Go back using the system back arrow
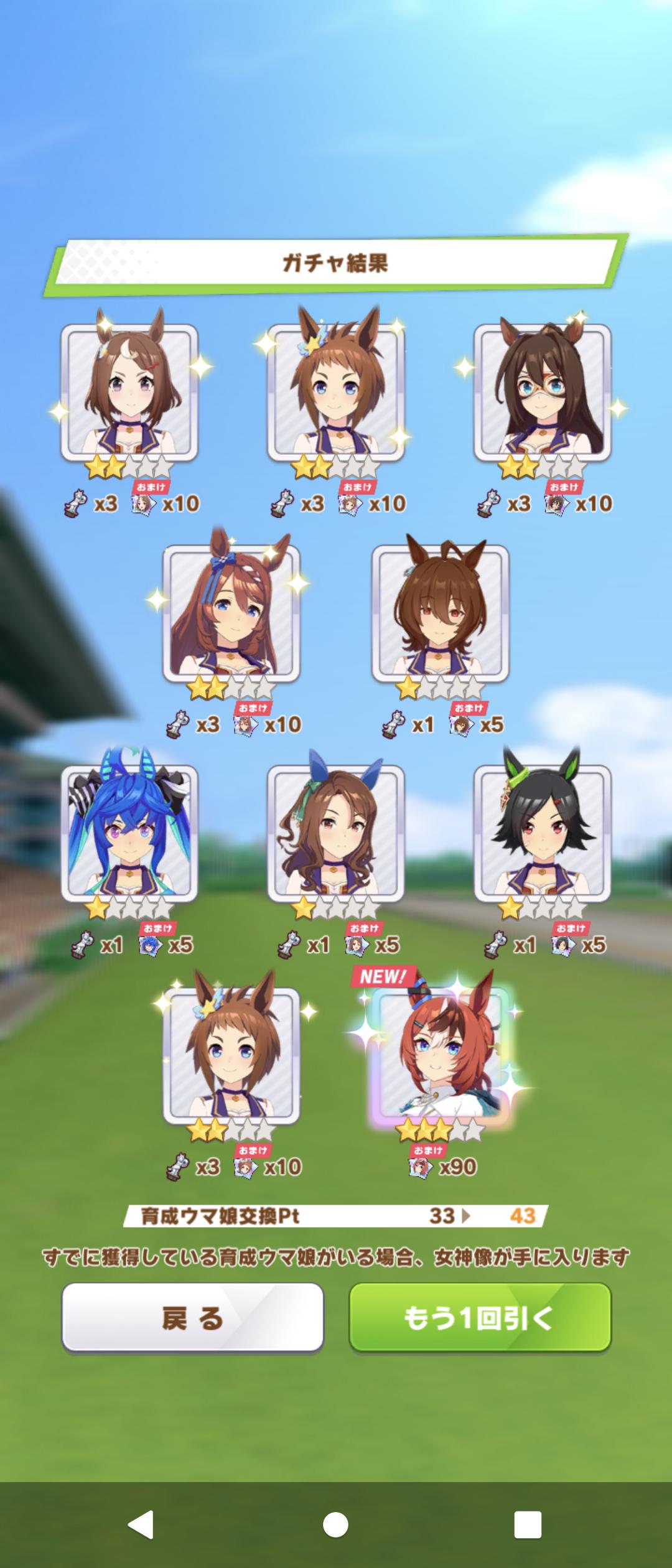672x1568 pixels. pos(141,1525)
